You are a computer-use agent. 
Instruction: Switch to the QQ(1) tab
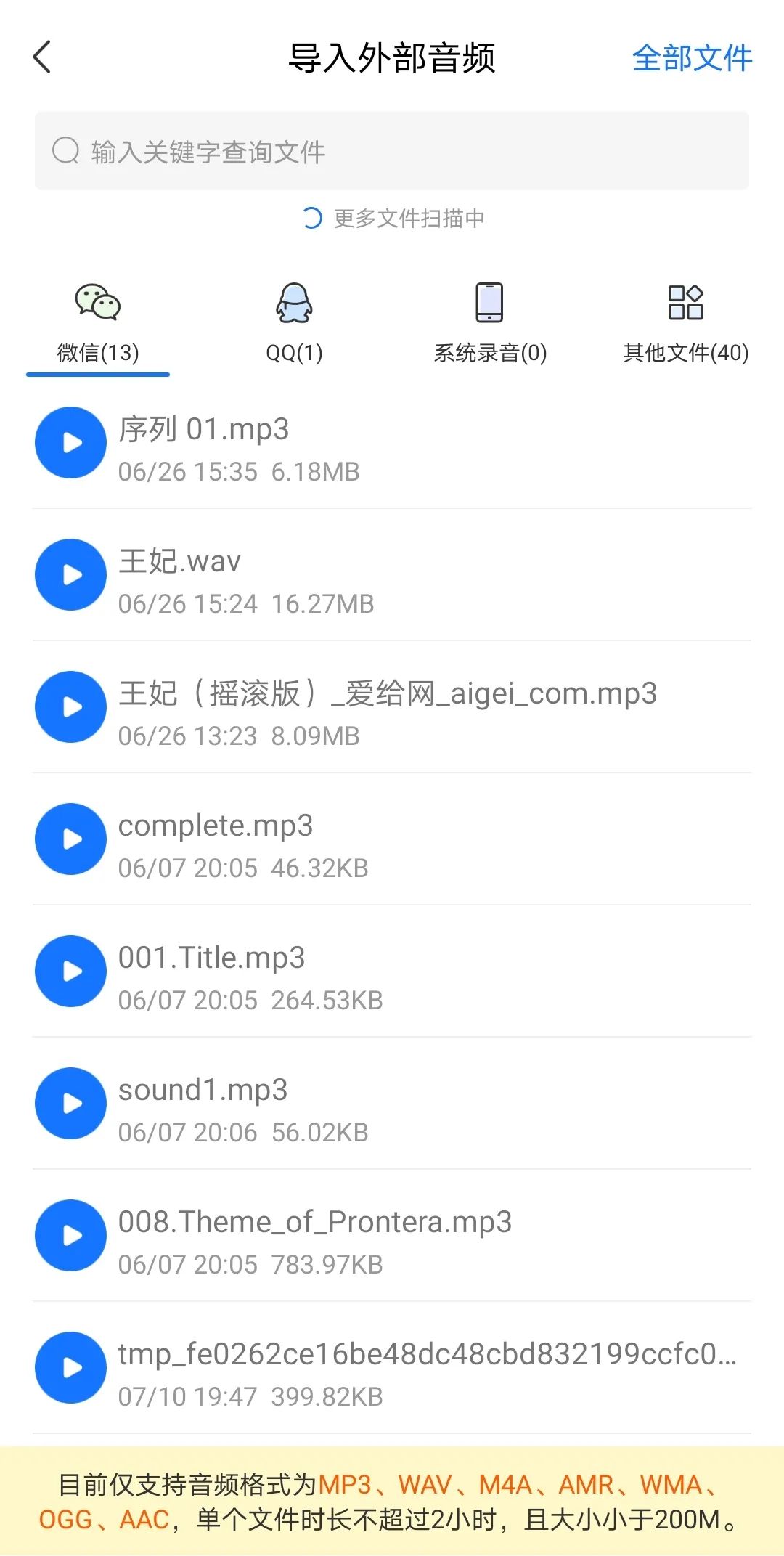[x=294, y=322]
